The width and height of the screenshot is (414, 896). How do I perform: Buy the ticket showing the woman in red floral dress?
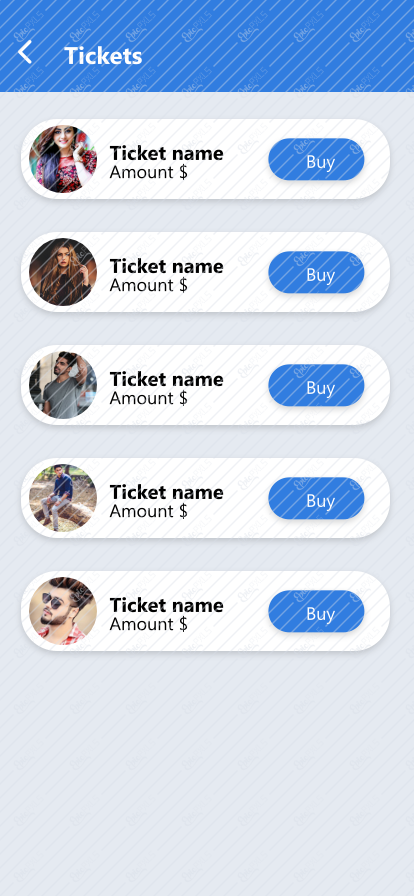[x=316, y=159]
